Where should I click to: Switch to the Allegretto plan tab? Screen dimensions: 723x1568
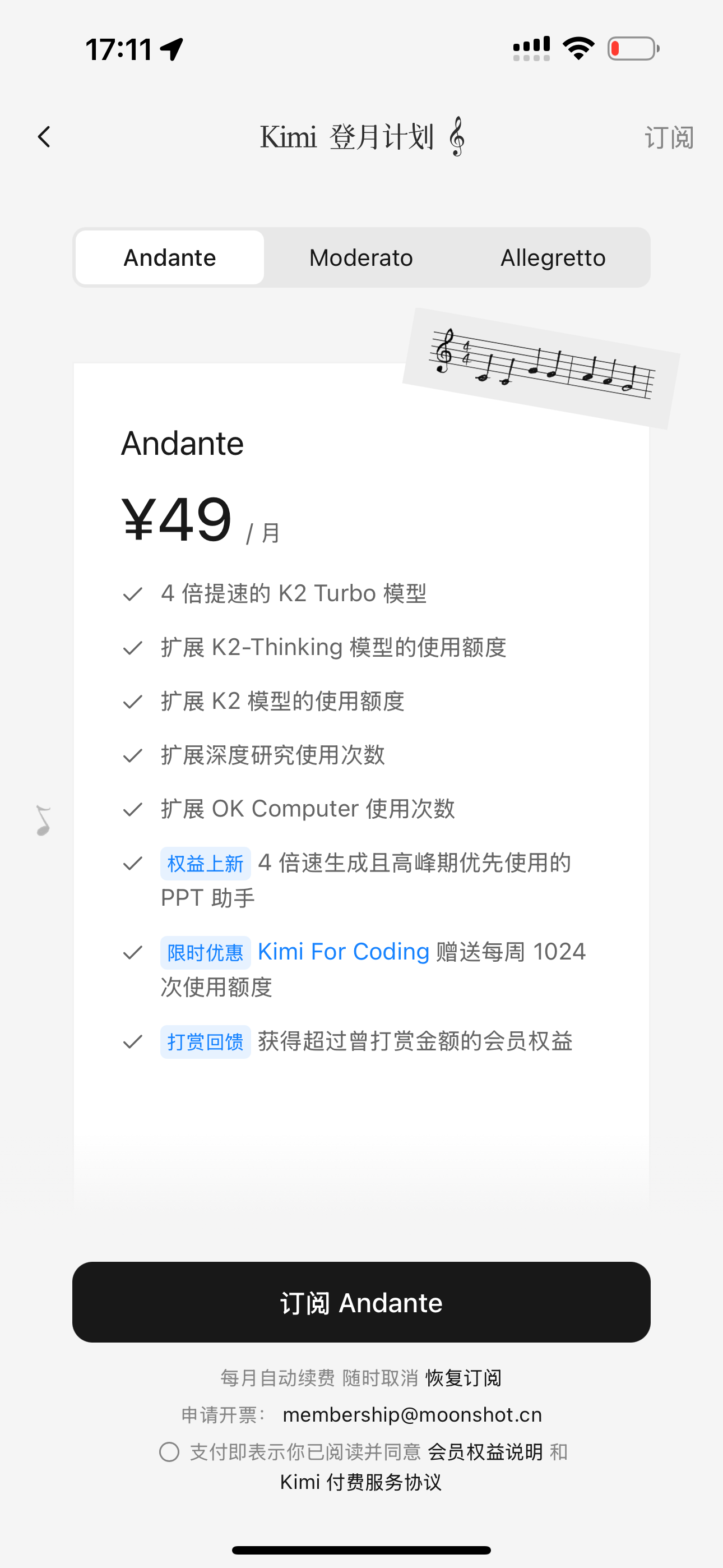pyautogui.click(x=553, y=257)
